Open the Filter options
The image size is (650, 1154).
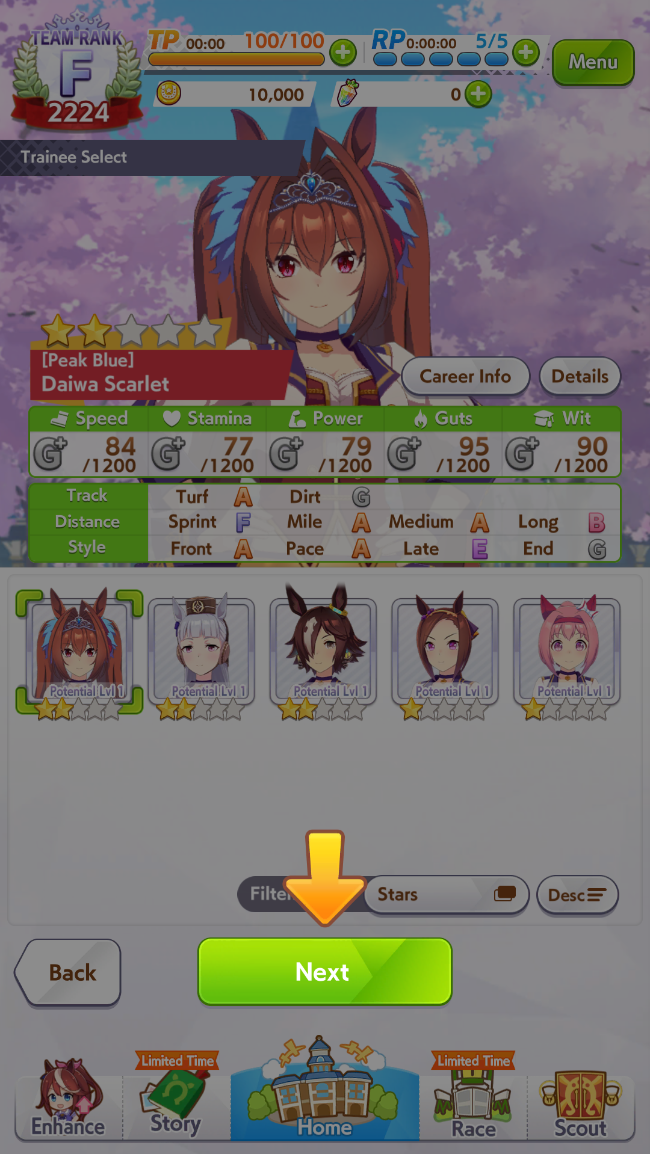tap(265, 894)
